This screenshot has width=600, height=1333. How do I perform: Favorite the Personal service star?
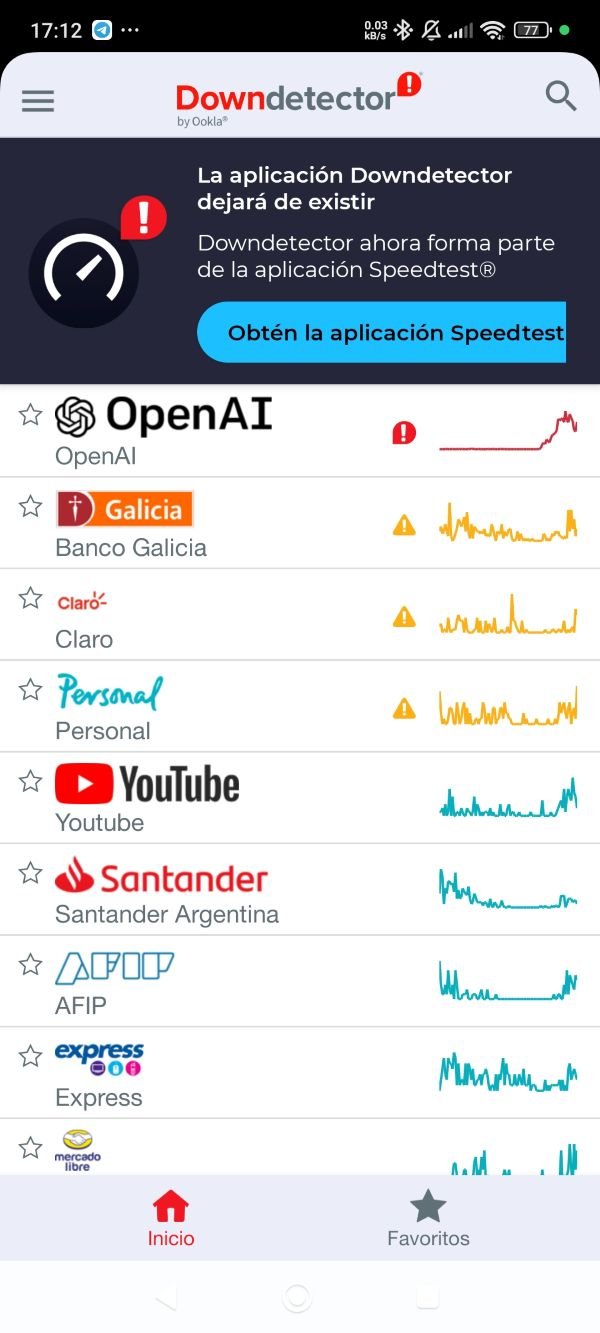tap(31, 689)
